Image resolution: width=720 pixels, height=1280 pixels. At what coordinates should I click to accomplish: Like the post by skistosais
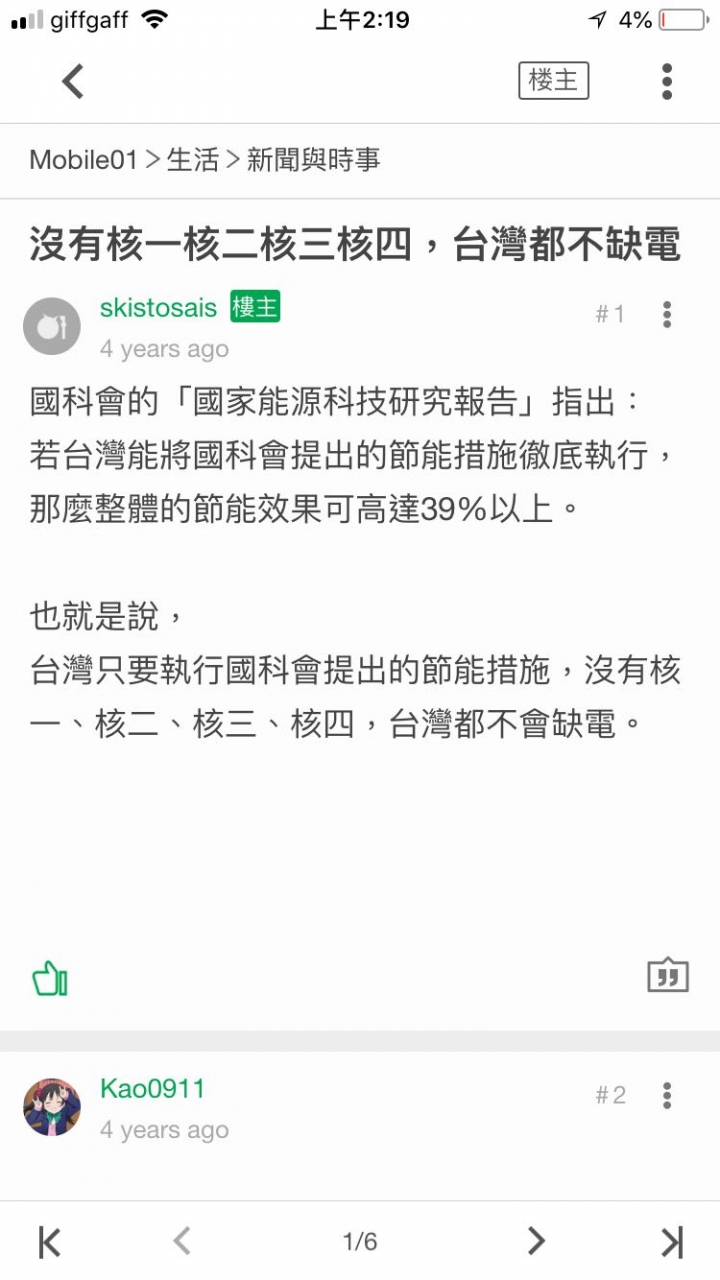49,978
